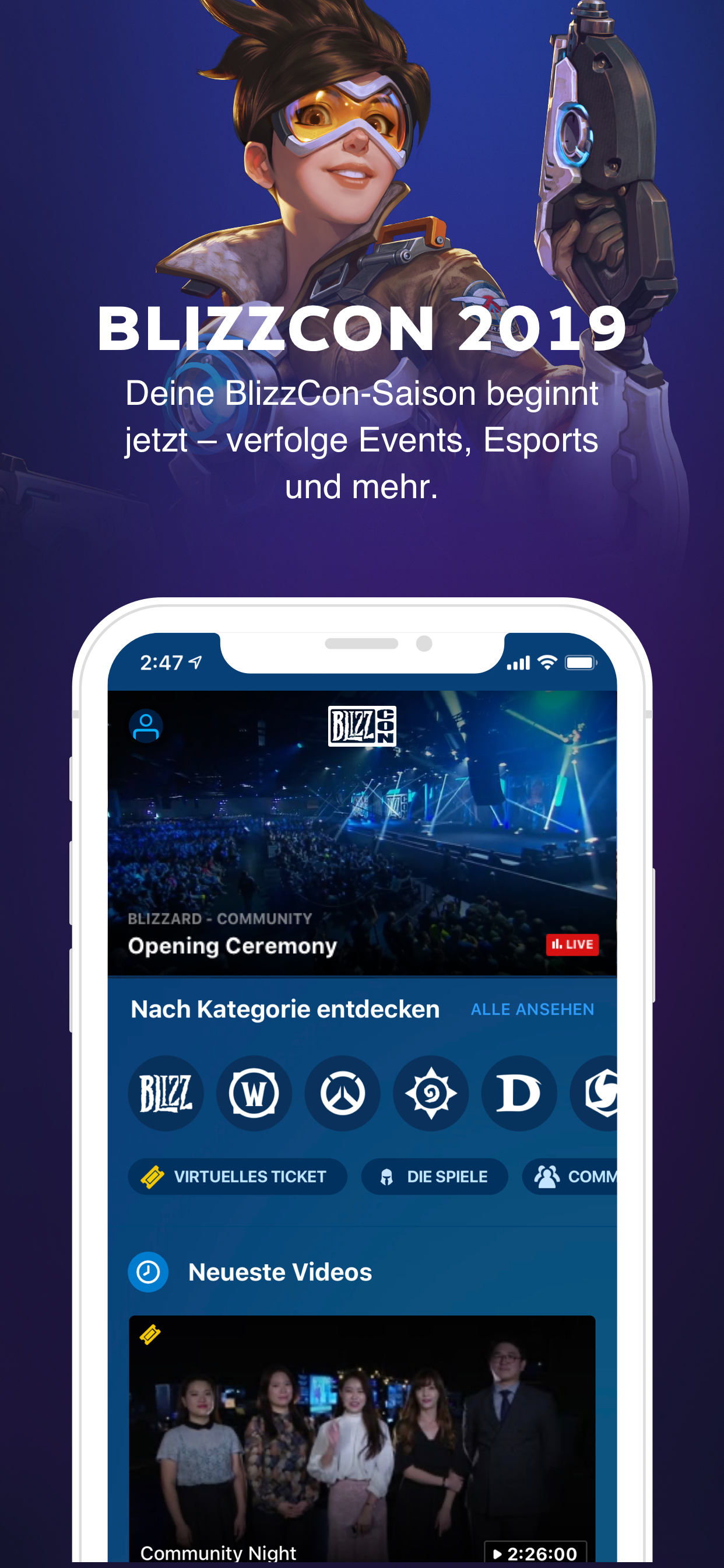This screenshot has width=724, height=1568.
Task: Select the World of Warcraft category icon
Action: 254,1093
